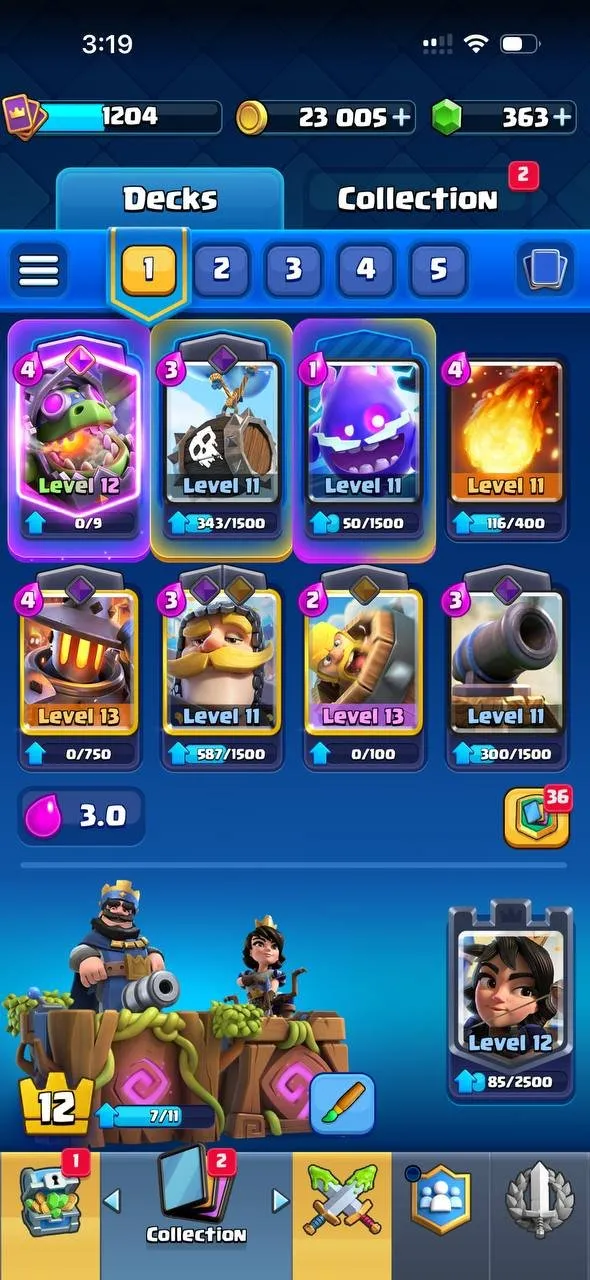Select deck slot 3
The height and width of the screenshot is (1280, 590).
tap(293, 269)
